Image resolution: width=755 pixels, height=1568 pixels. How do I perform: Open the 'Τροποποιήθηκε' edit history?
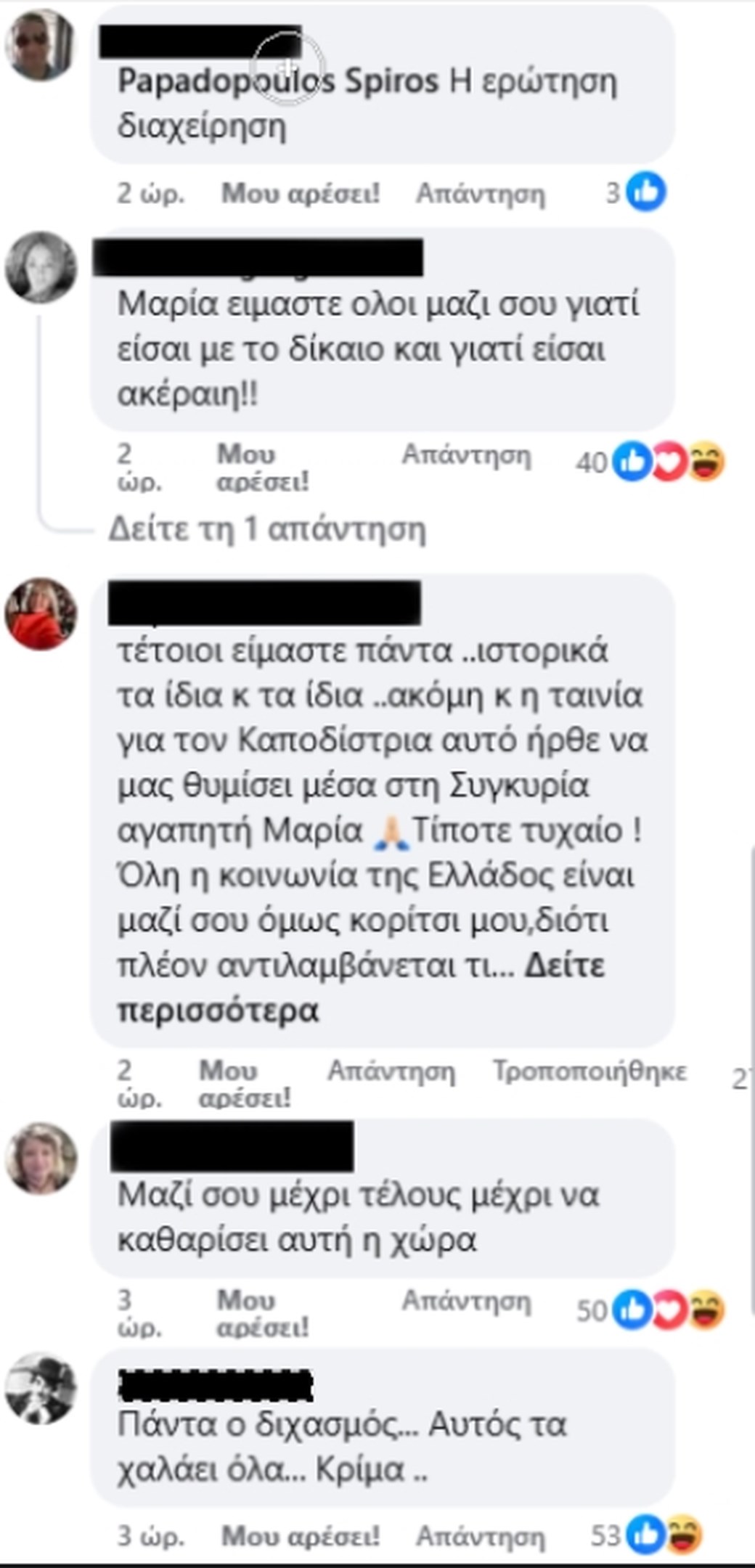589,1071
